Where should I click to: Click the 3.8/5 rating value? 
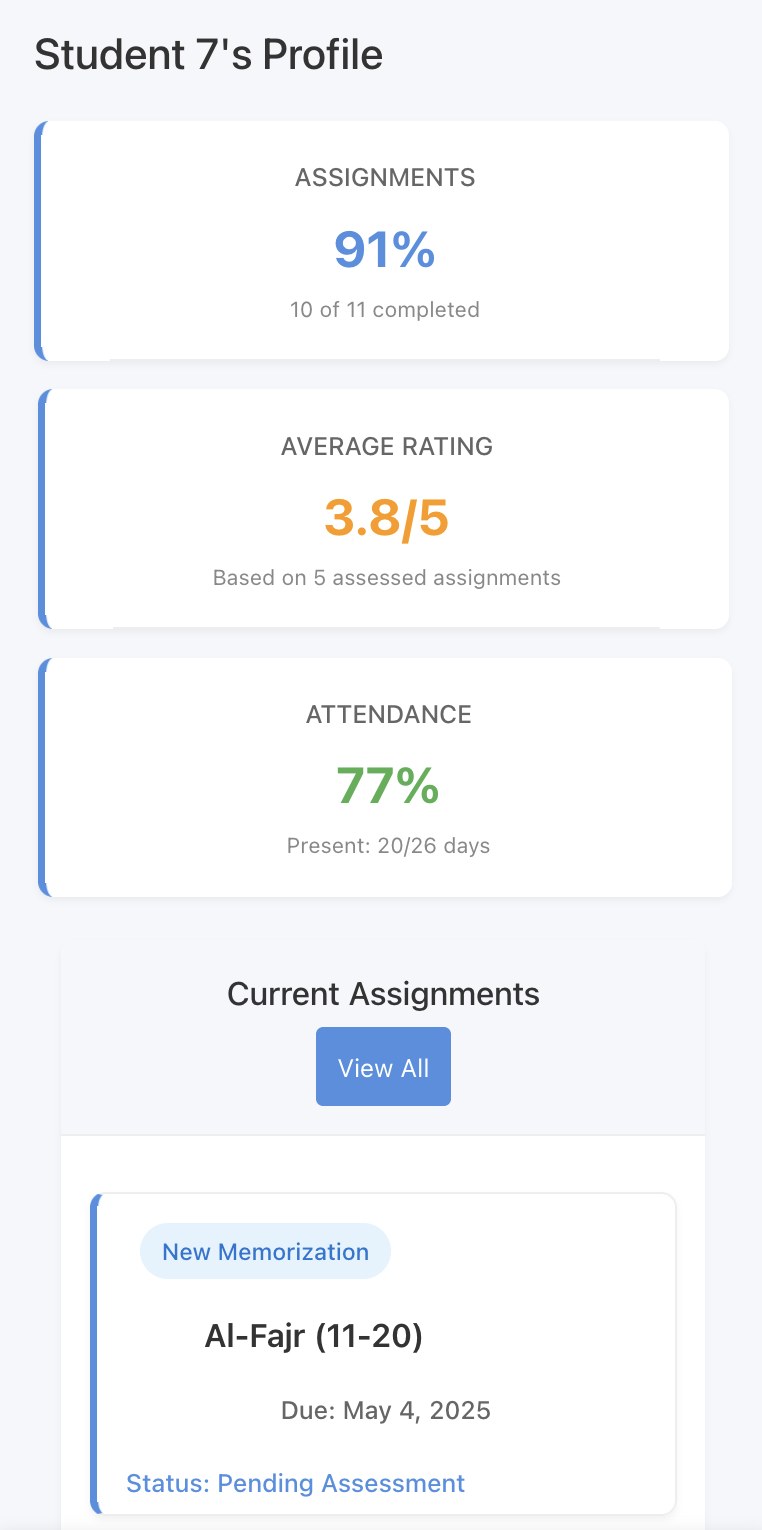click(386, 519)
